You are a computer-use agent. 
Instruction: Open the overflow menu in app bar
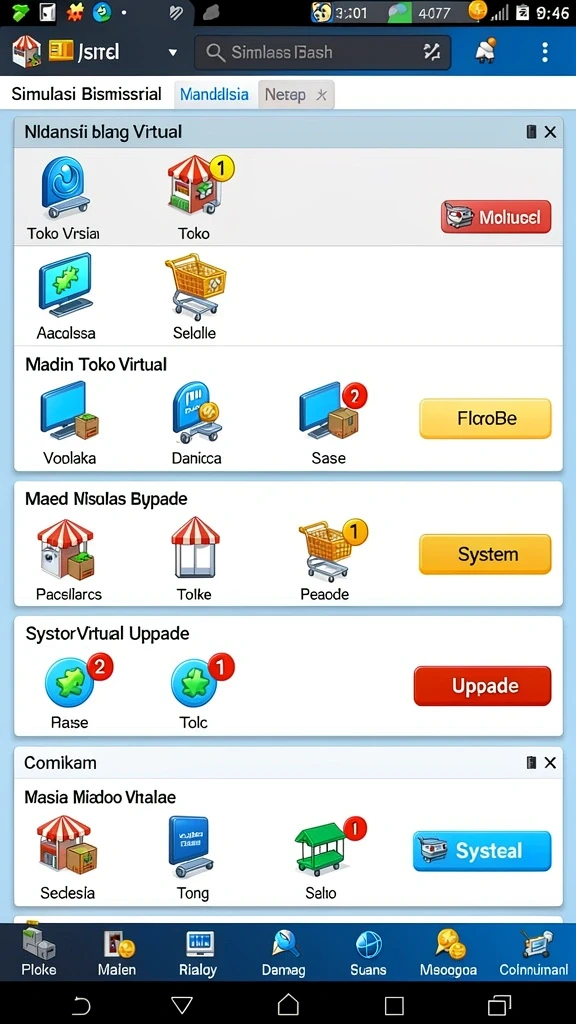pos(545,52)
